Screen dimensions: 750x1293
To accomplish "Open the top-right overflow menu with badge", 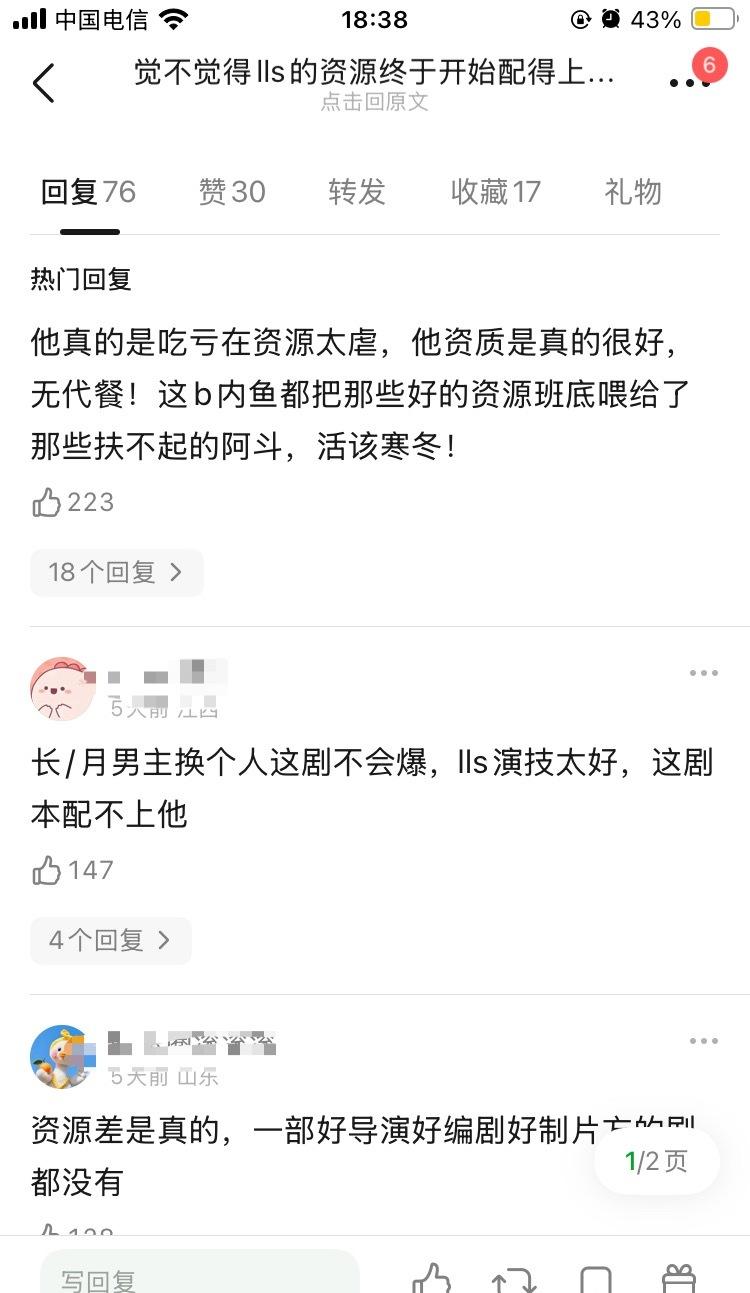I will 688,82.
